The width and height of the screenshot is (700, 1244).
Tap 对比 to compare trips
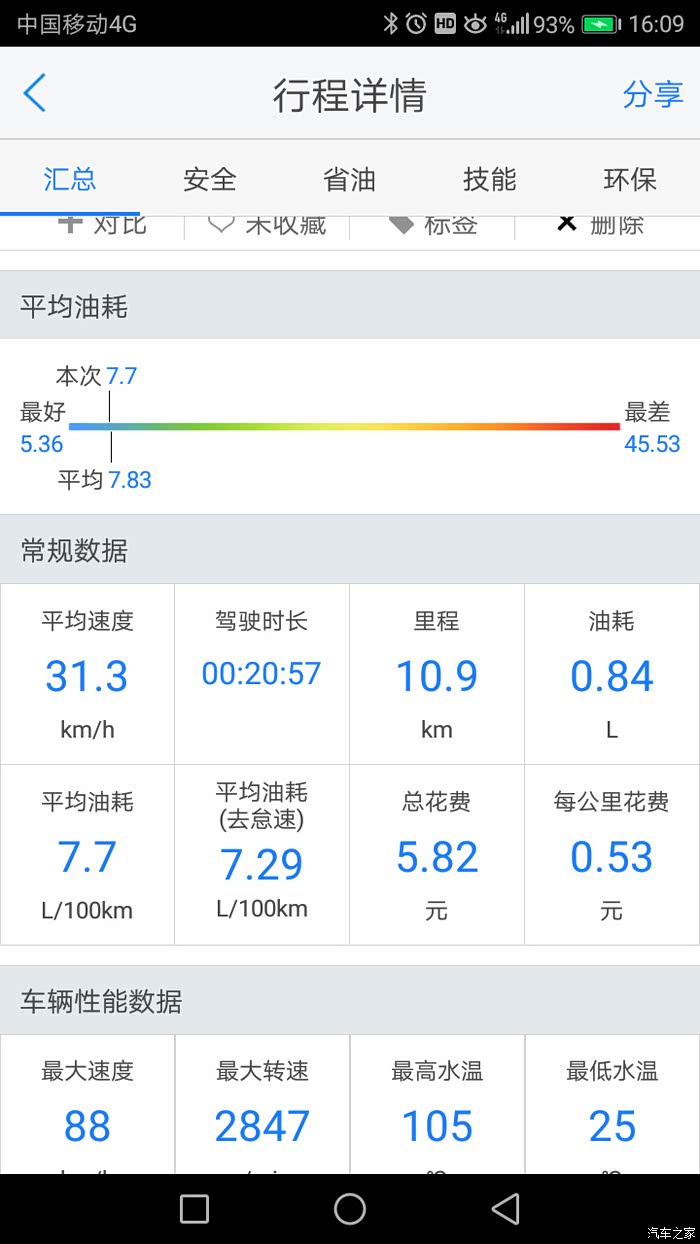[102, 226]
